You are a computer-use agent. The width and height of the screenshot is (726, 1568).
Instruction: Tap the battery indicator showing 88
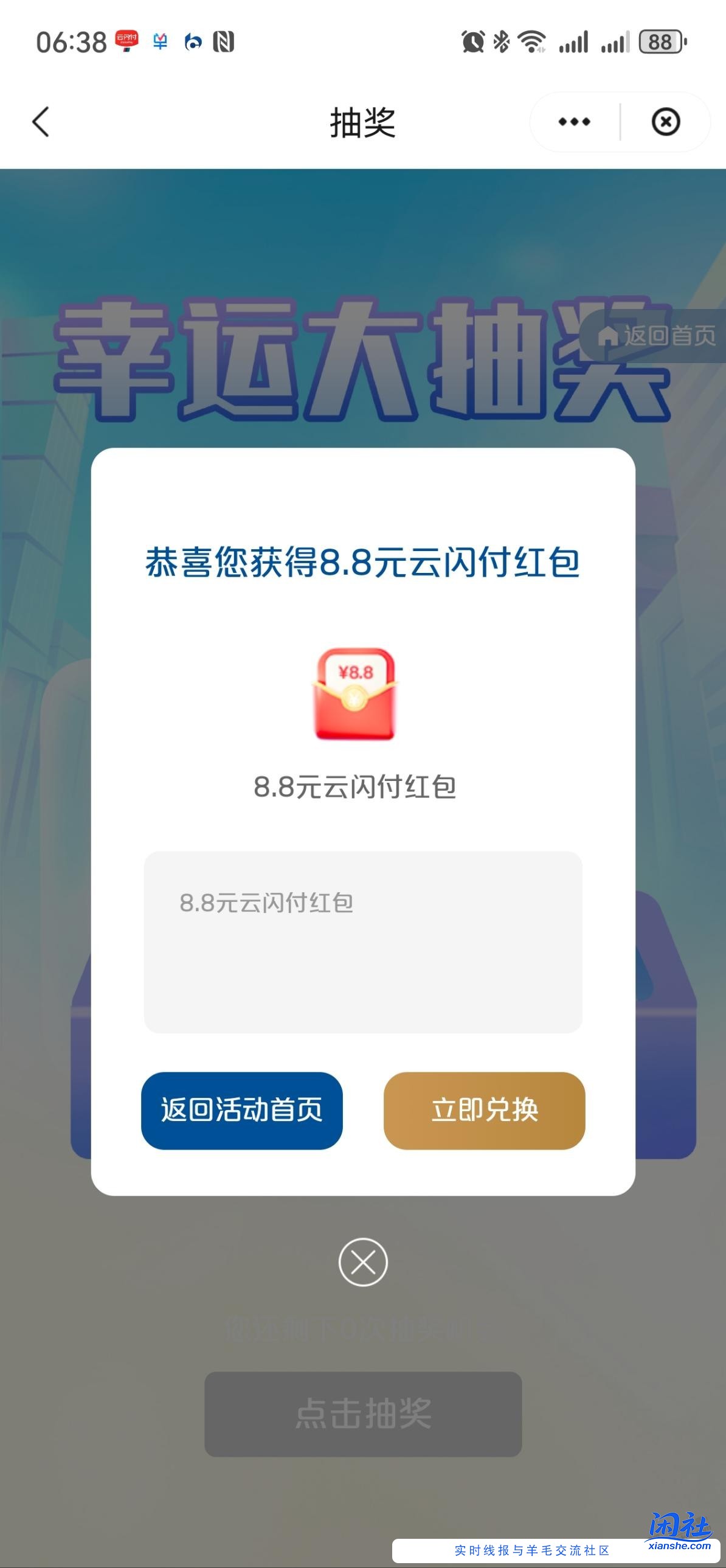pos(662,41)
